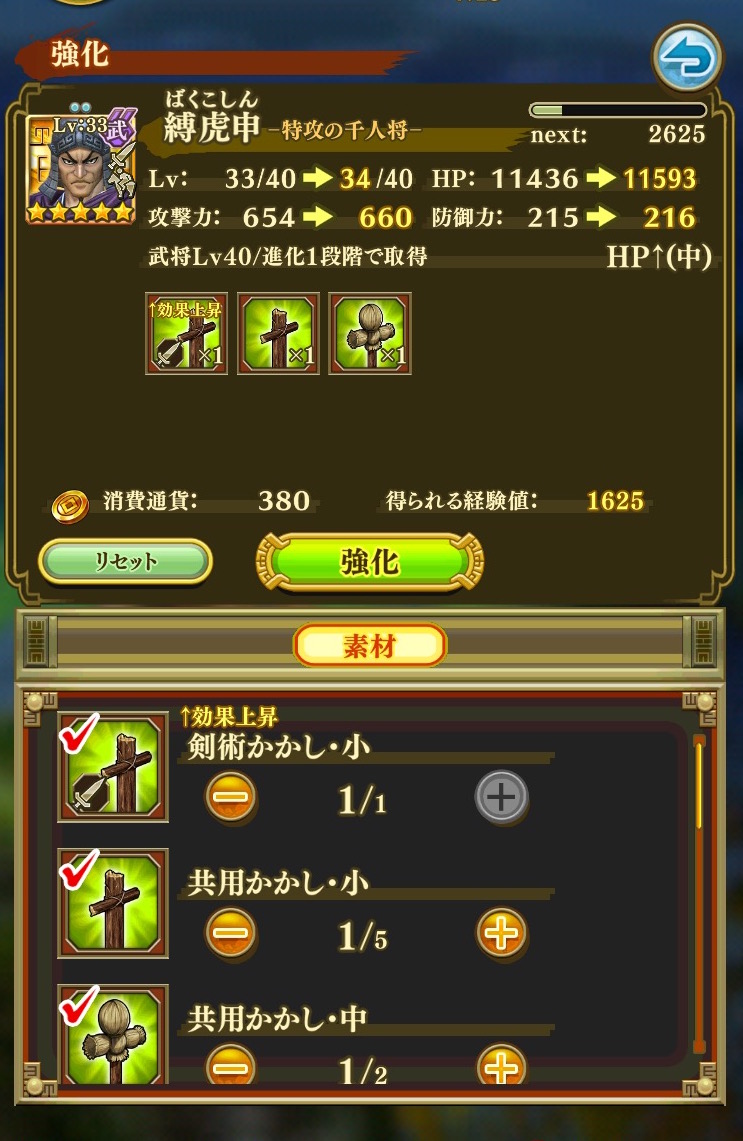Uncheck the 剣術かかし・小 material tile

[x=113, y=767]
